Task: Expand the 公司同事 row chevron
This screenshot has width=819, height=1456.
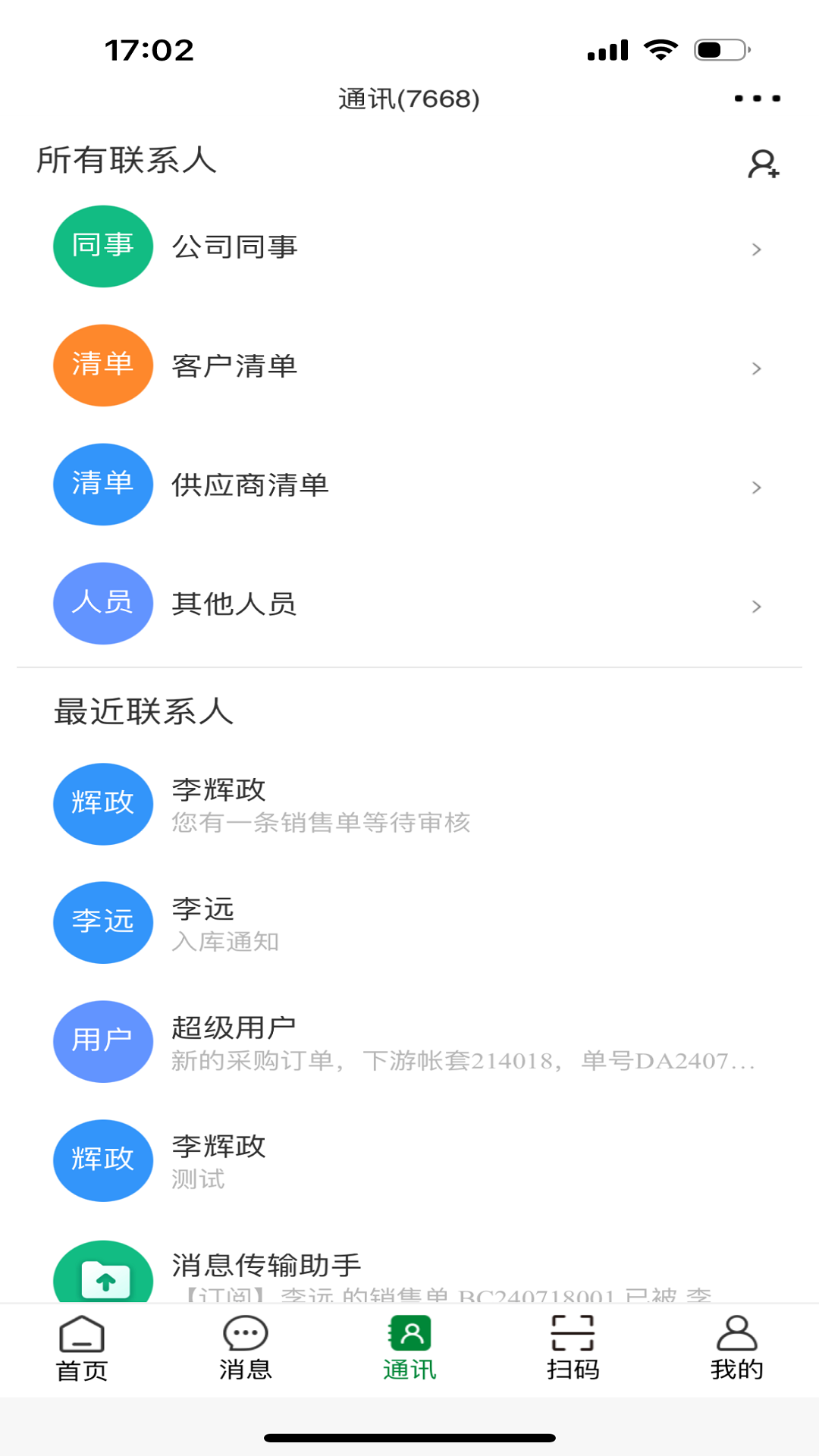Action: pos(755,249)
